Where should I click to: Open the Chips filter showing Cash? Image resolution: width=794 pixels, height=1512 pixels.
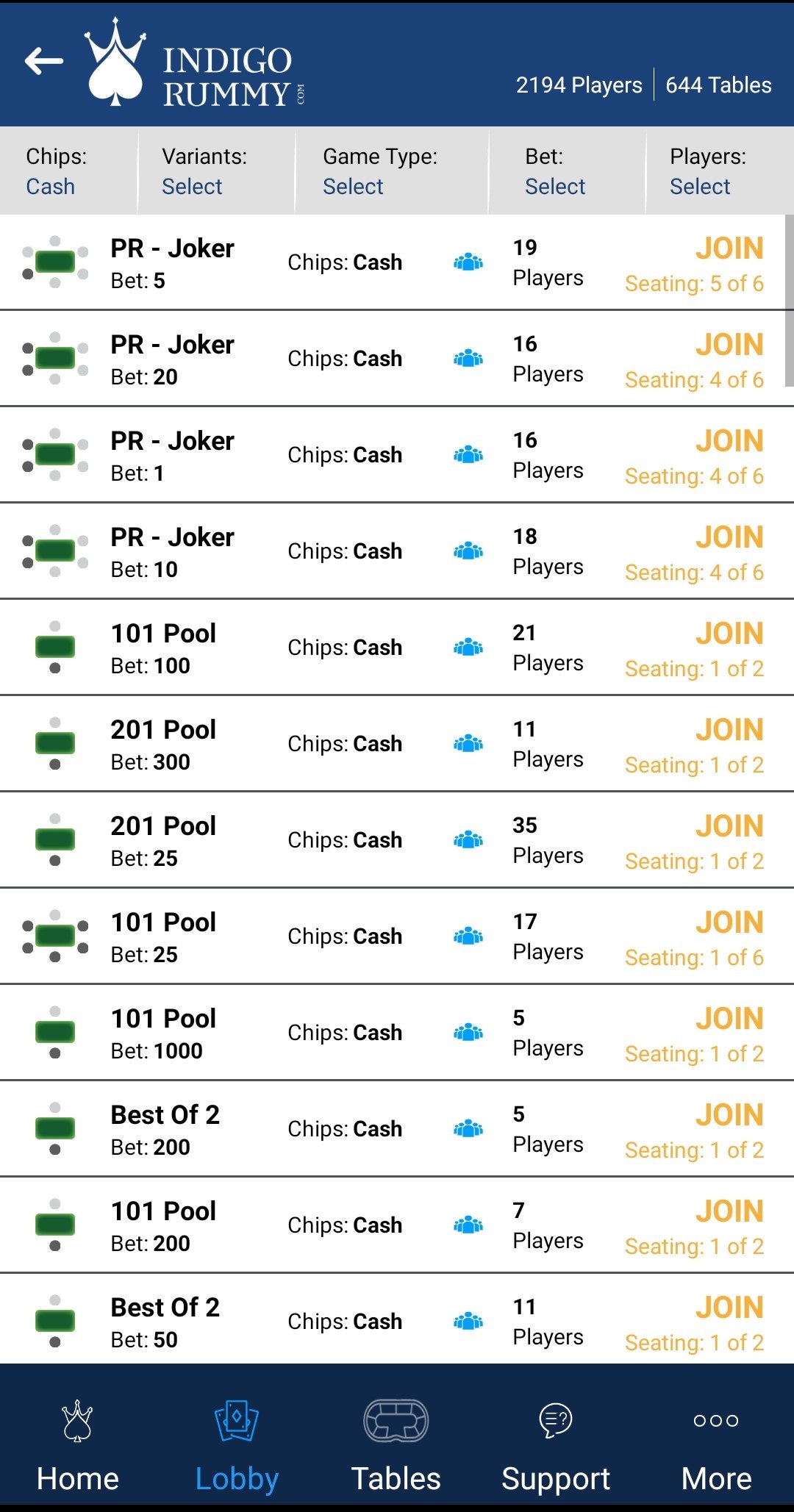[x=68, y=171]
